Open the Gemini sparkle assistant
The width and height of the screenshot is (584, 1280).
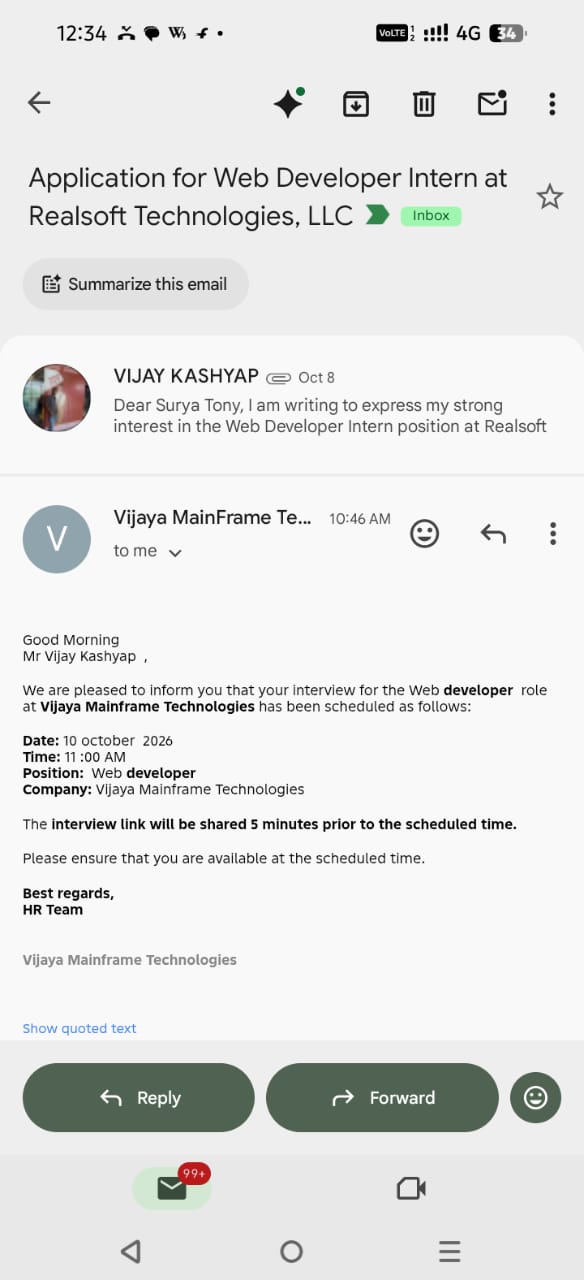point(288,103)
